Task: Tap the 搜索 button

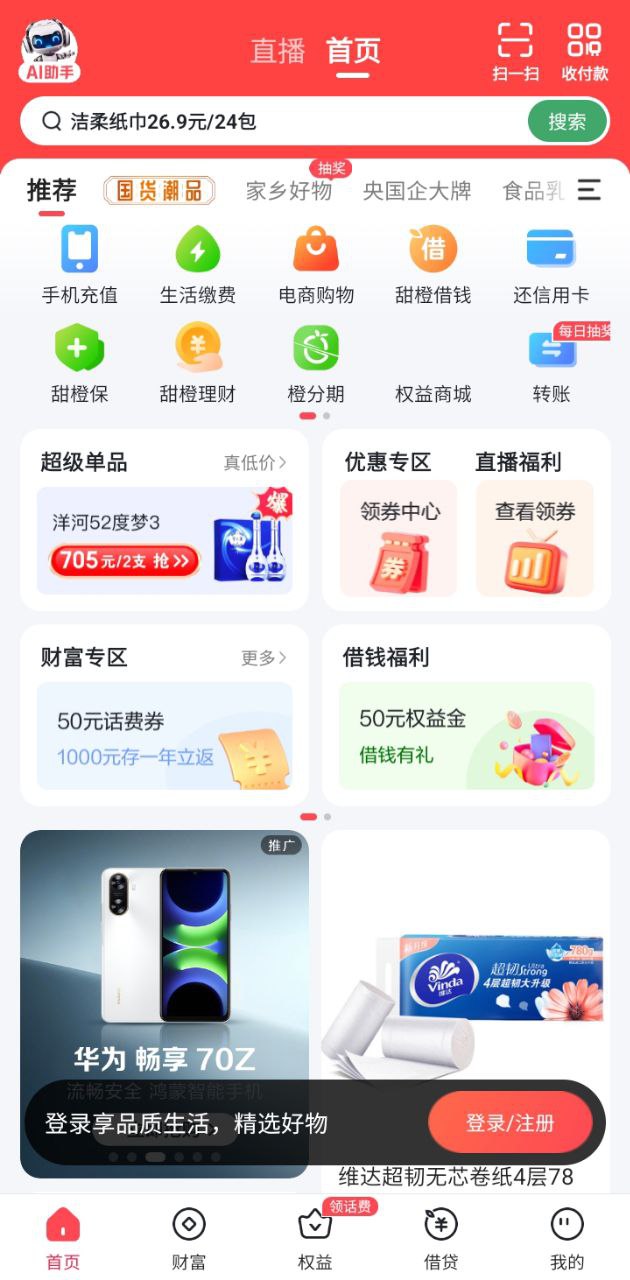Action: (567, 122)
